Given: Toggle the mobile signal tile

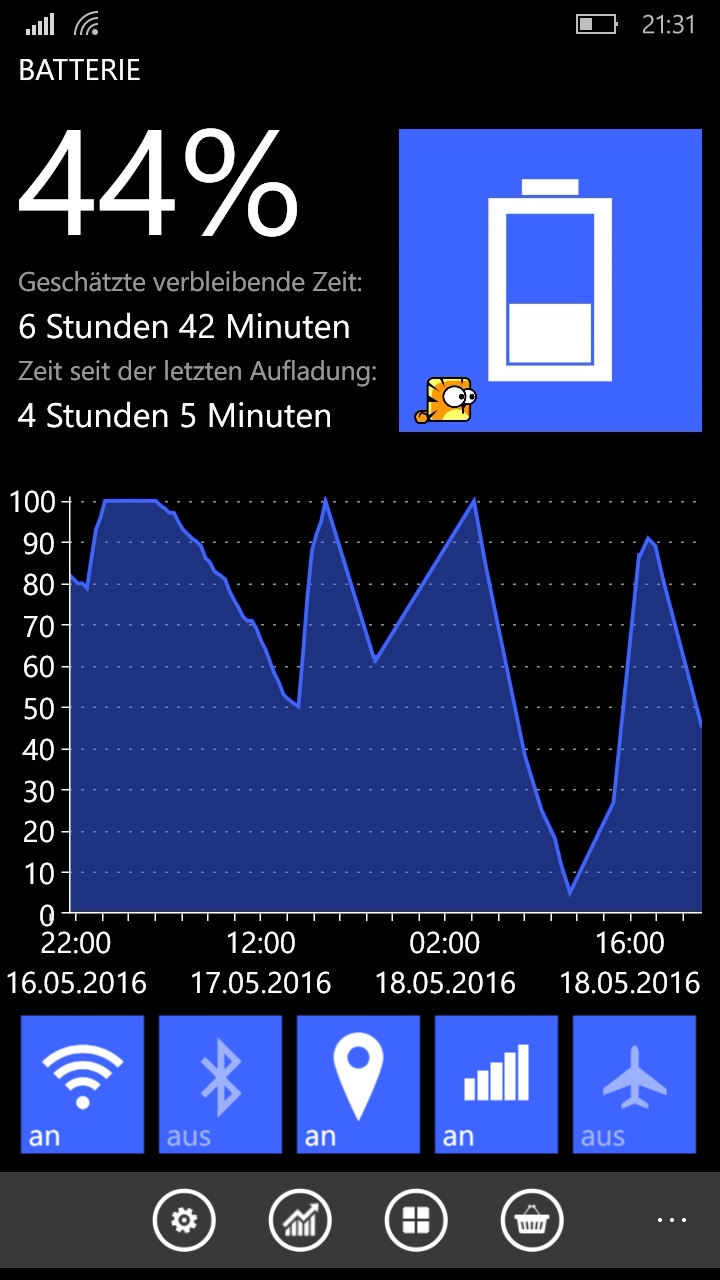Looking at the screenshot, I should tap(496, 1085).
